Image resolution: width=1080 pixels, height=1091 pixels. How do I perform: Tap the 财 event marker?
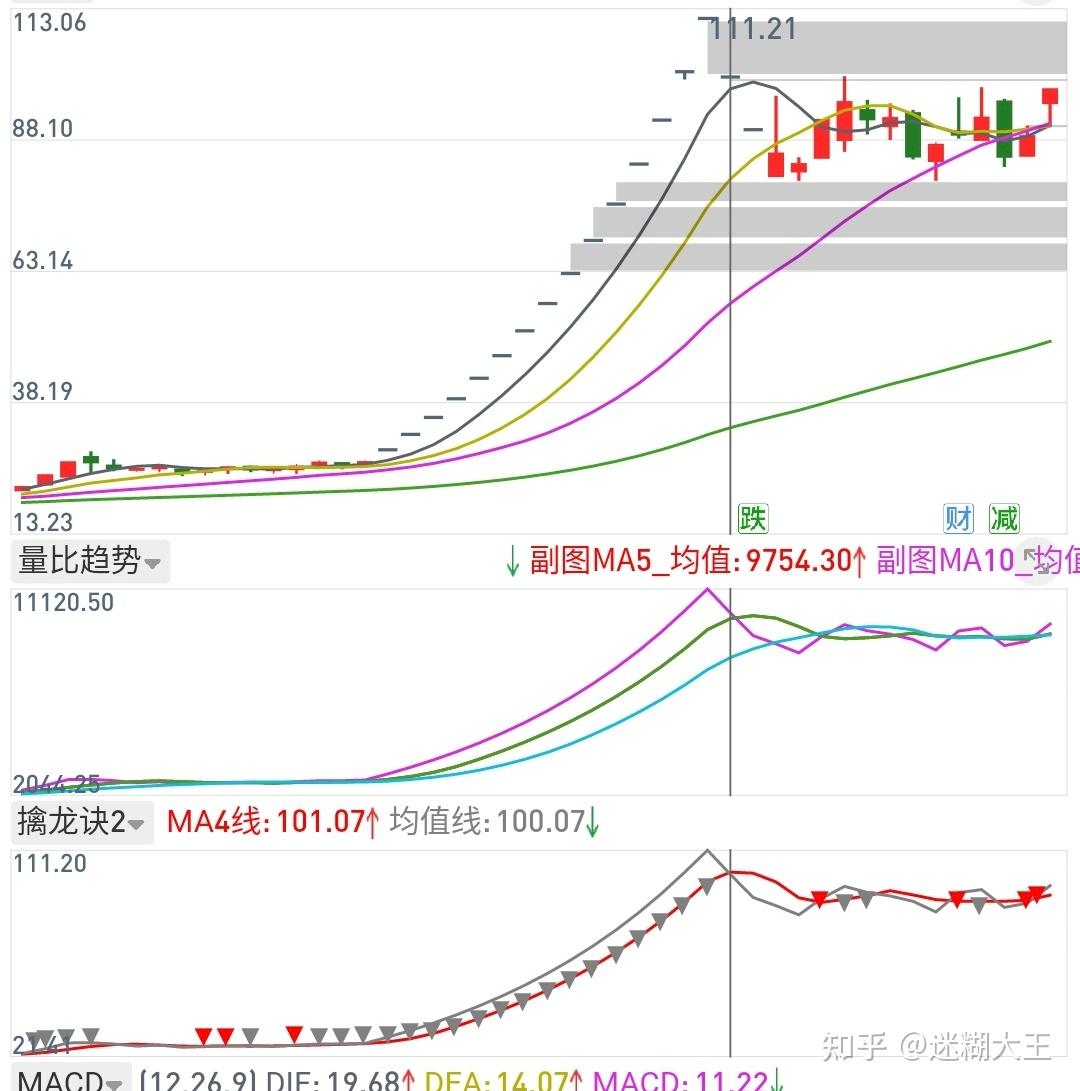click(959, 518)
